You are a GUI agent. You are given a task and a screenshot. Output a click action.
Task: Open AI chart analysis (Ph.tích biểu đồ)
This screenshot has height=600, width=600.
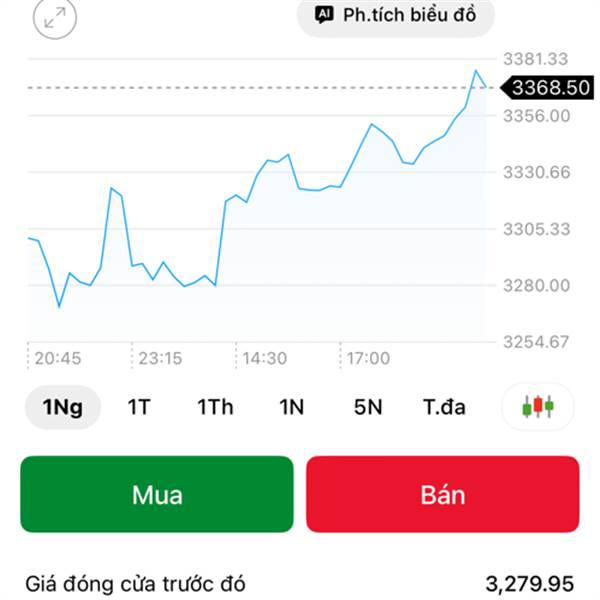[x=398, y=14]
